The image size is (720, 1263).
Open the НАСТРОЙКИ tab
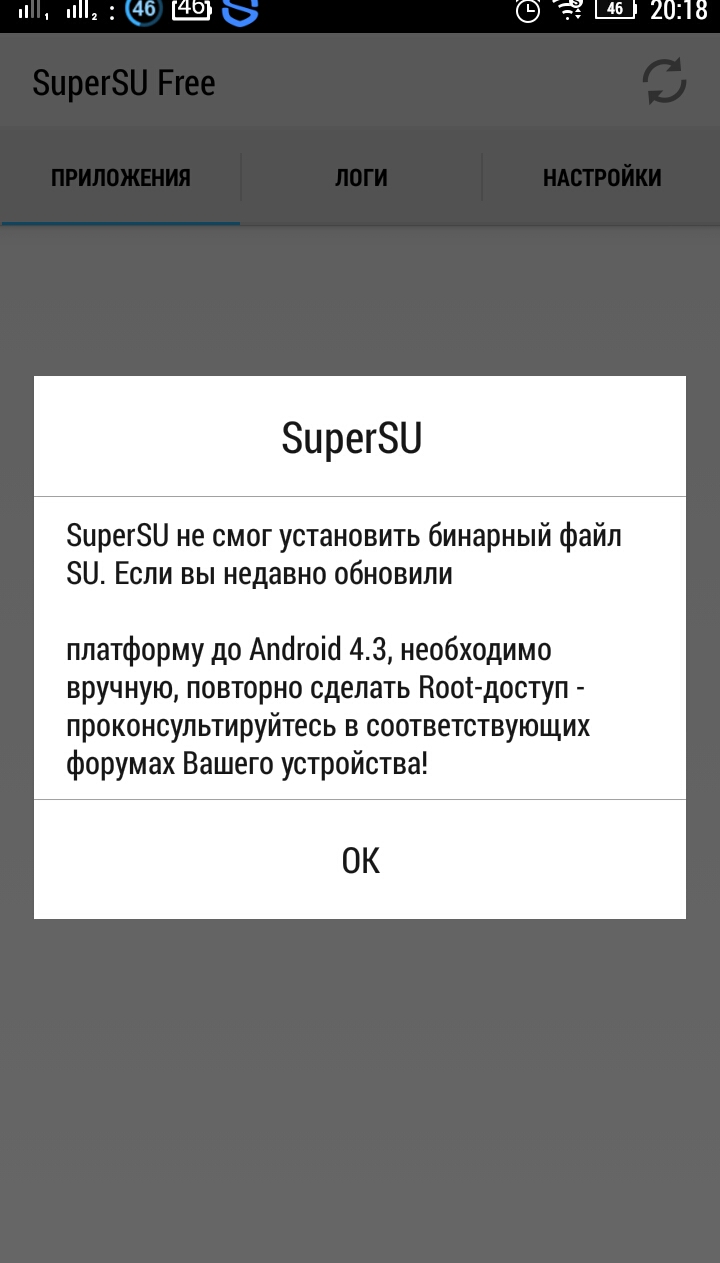[601, 178]
